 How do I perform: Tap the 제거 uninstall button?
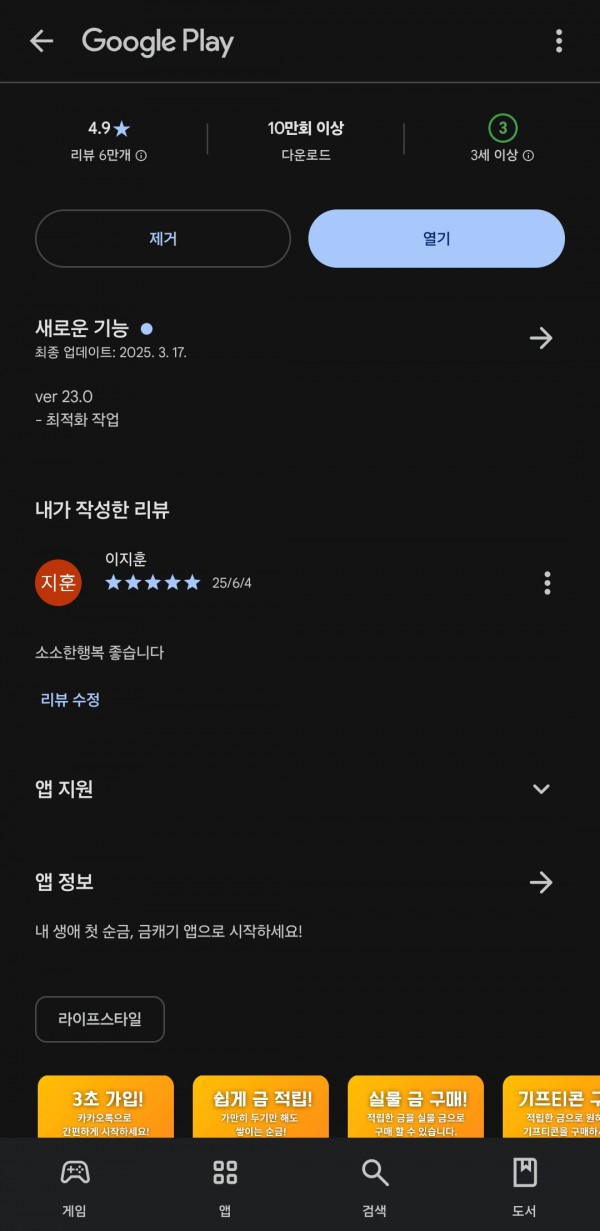point(163,239)
